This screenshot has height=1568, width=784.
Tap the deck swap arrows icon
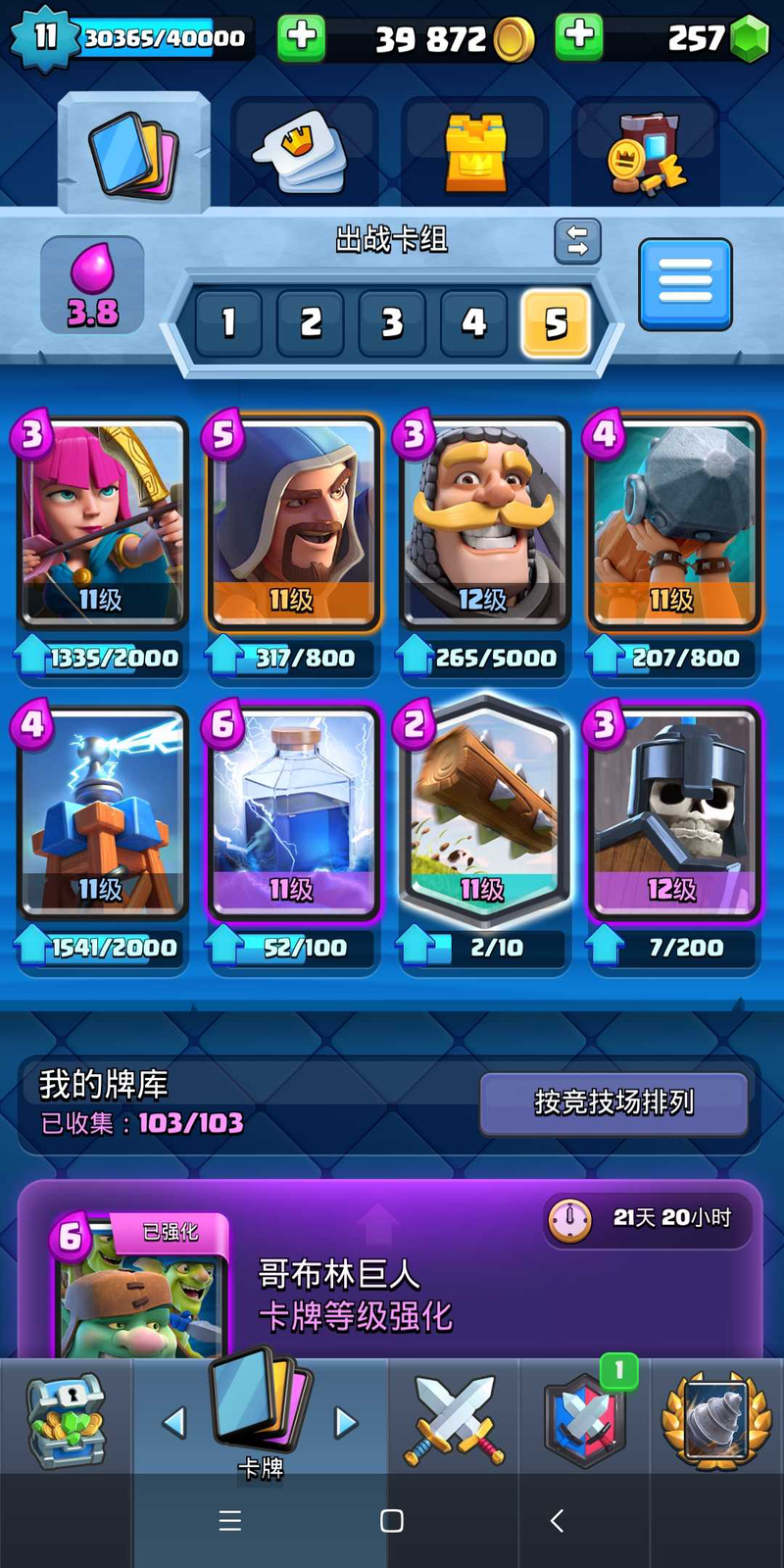point(577,241)
